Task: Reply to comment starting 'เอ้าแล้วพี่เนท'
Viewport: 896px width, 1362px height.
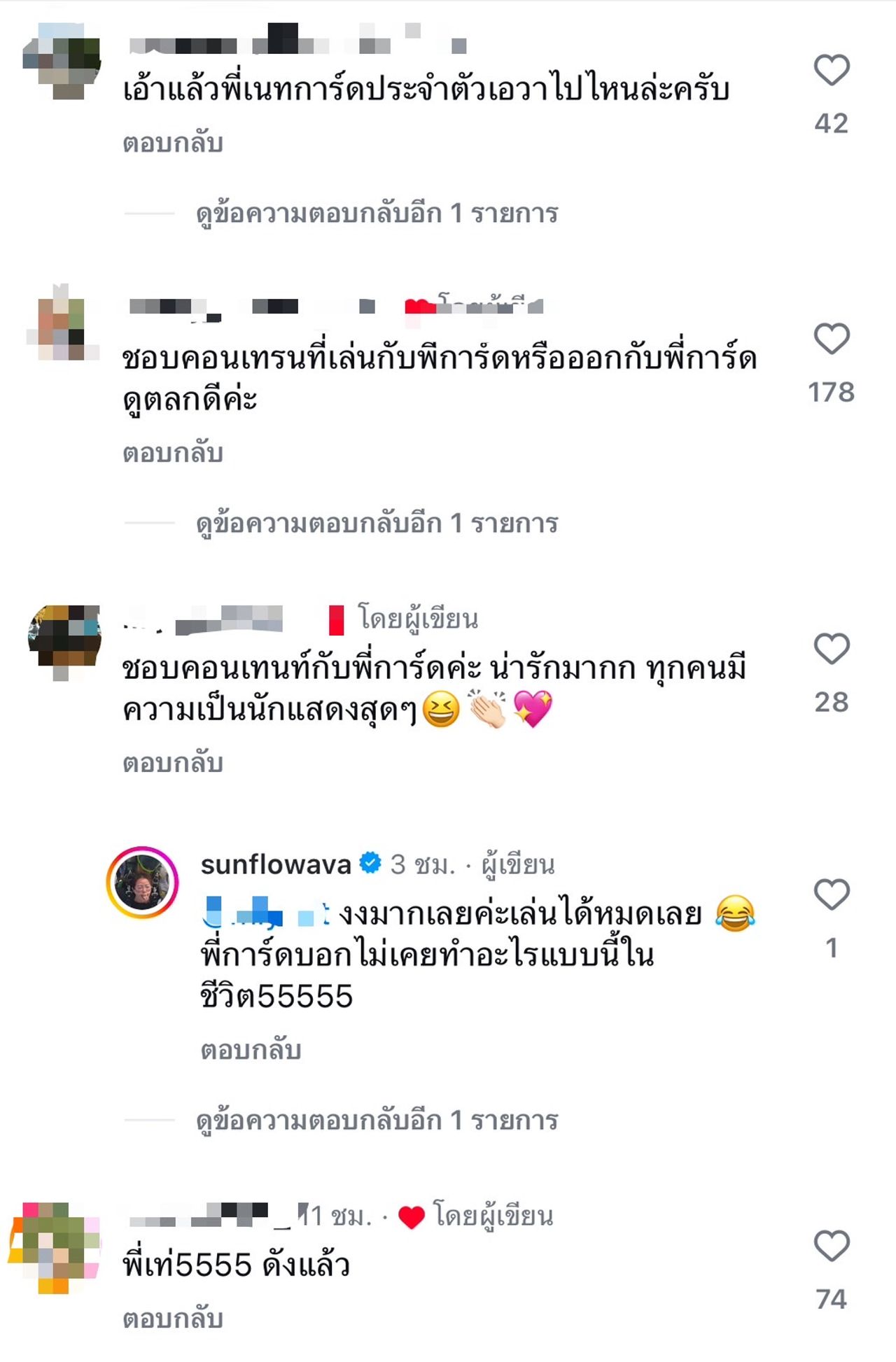Action: [173, 143]
